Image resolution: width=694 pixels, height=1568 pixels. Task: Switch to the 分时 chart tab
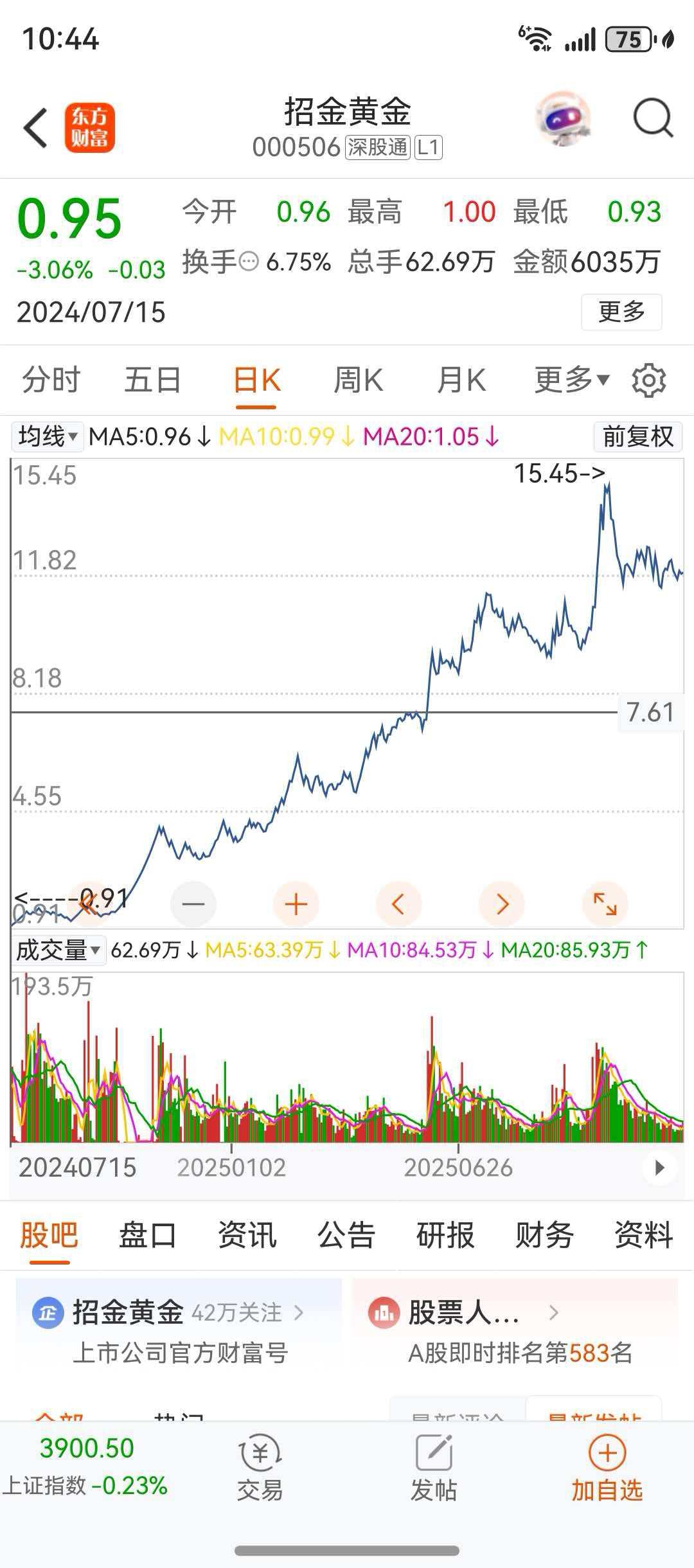[x=51, y=380]
